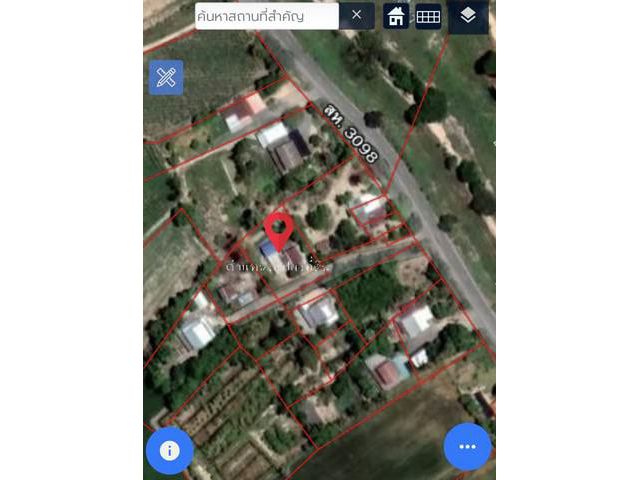Open the info button
The height and width of the screenshot is (480, 640).
(169, 449)
